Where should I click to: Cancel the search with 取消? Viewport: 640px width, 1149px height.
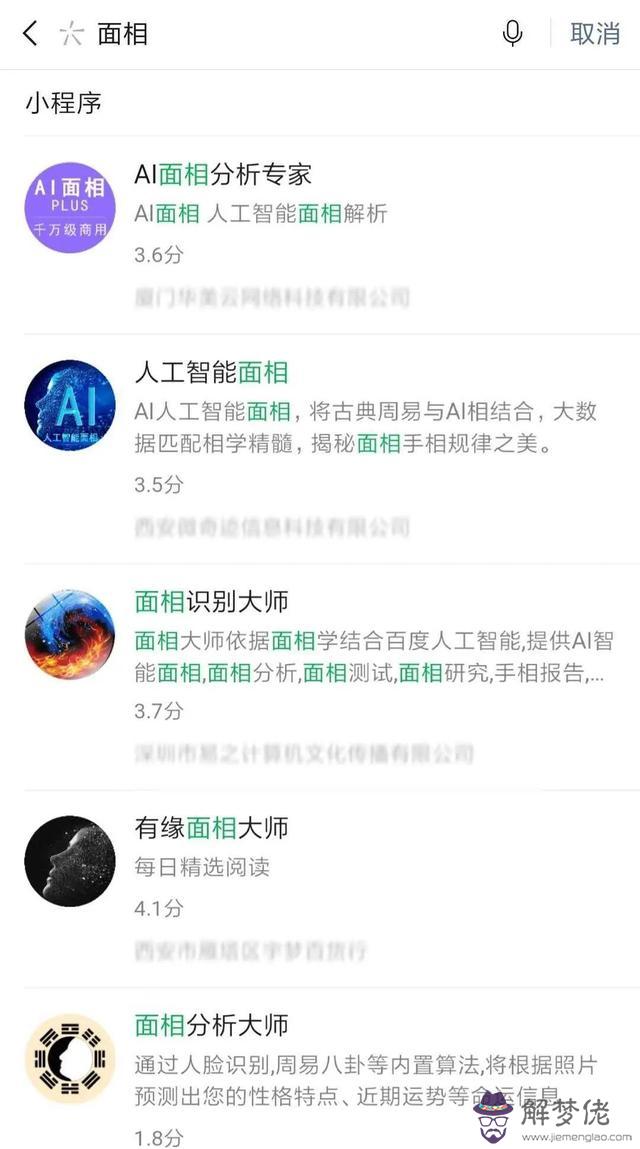tap(595, 33)
